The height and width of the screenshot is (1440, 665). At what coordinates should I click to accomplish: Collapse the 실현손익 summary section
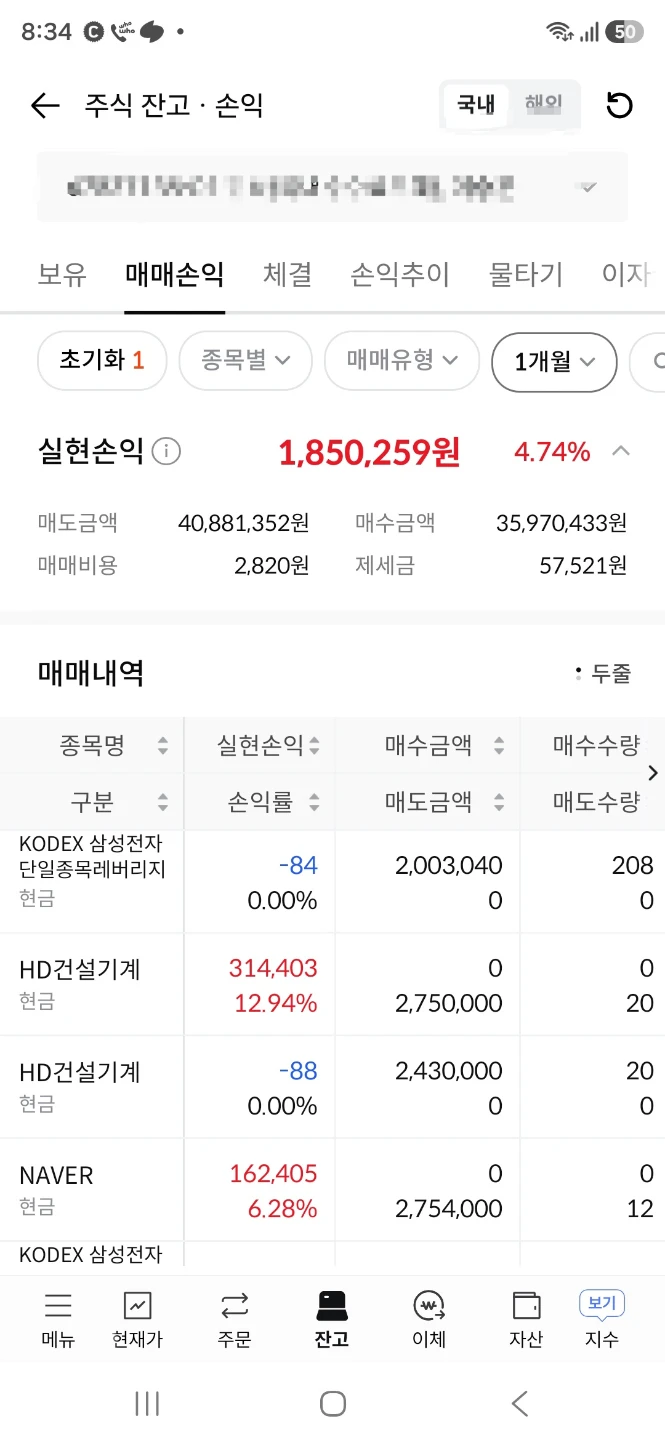621,451
